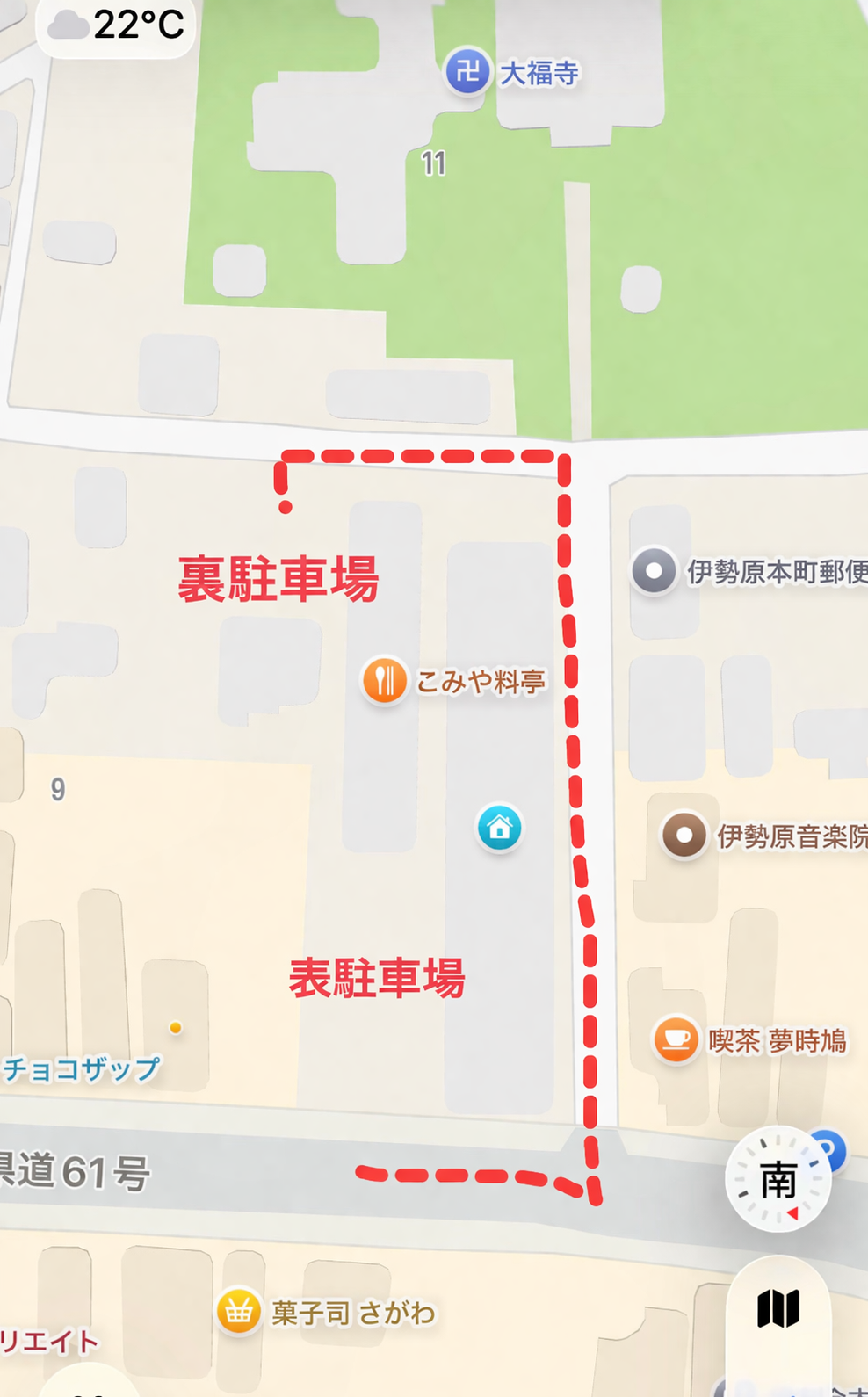The image size is (868, 1397).
Task: Open the map mode selector button
Action: click(x=778, y=1308)
